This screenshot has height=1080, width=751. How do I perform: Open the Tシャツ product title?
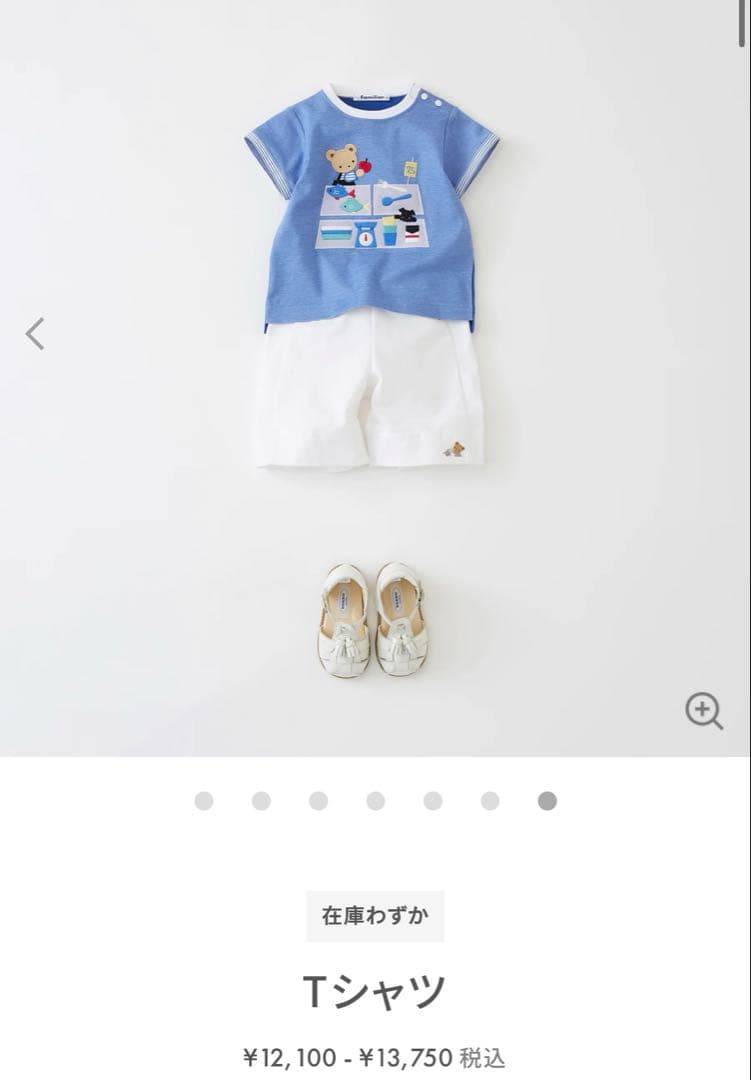375,987
